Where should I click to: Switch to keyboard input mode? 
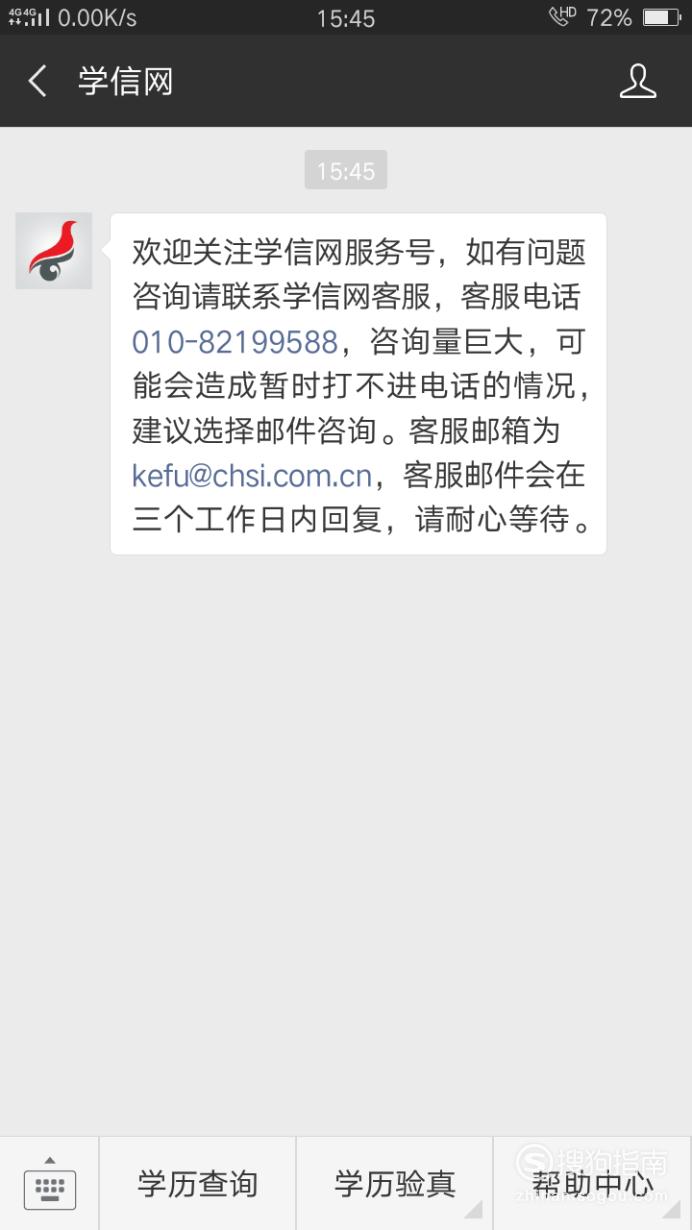[49, 1183]
